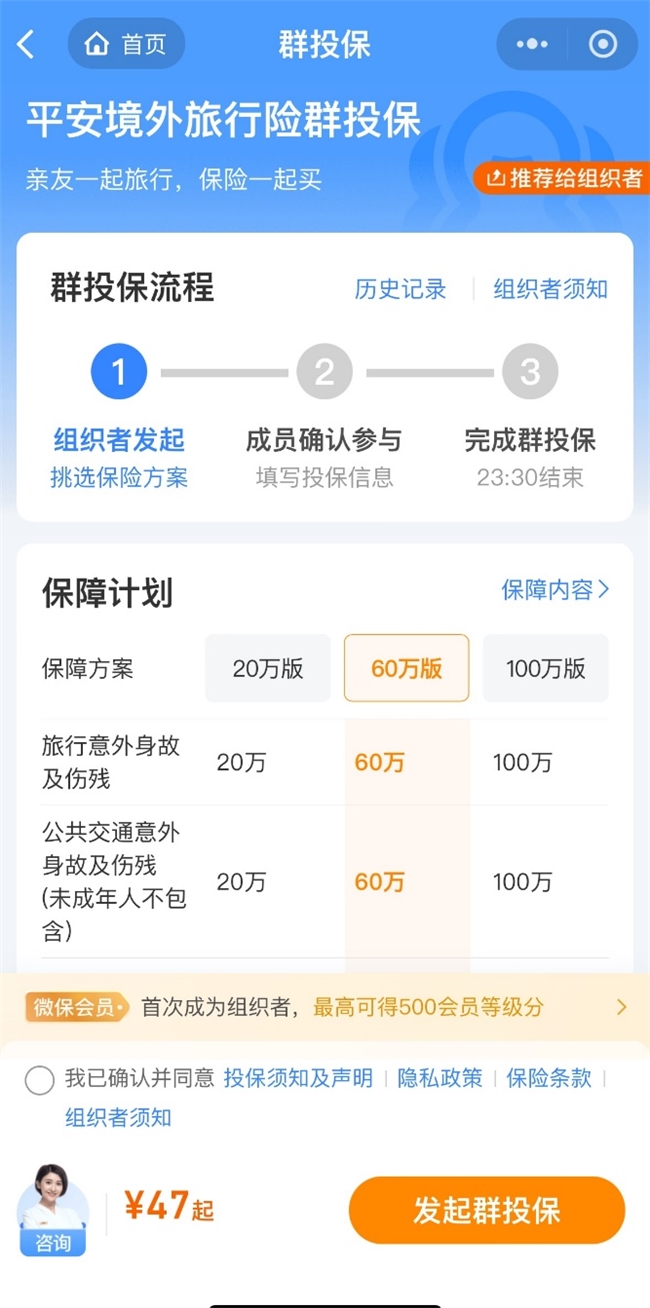The image size is (650, 1308).
Task: Select the 20万版 plan
Action: coord(268,668)
